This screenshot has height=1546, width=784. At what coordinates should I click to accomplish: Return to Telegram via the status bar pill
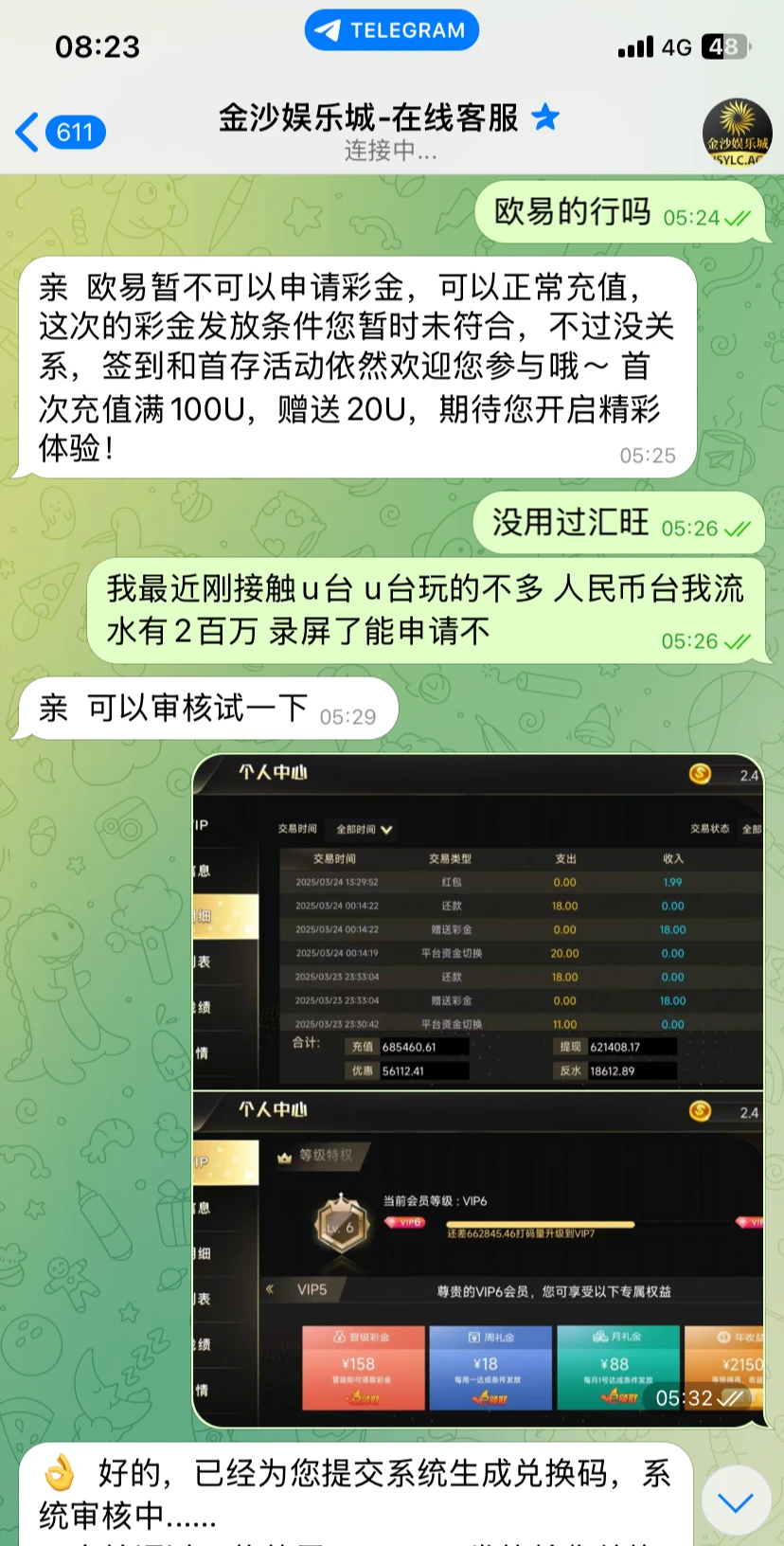click(x=392, y=30)
